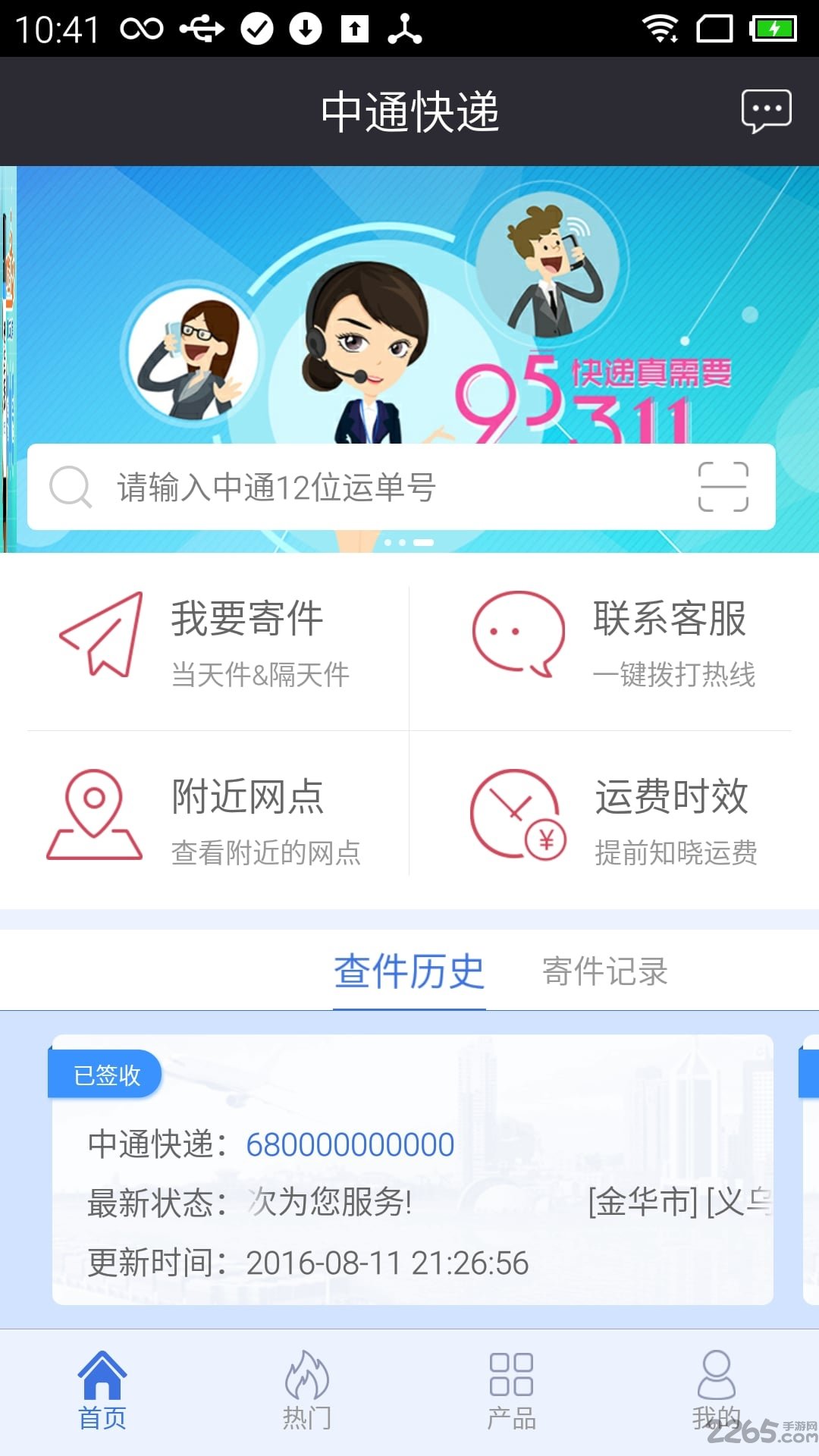Open the 产品 products tab

(512, 1391)
